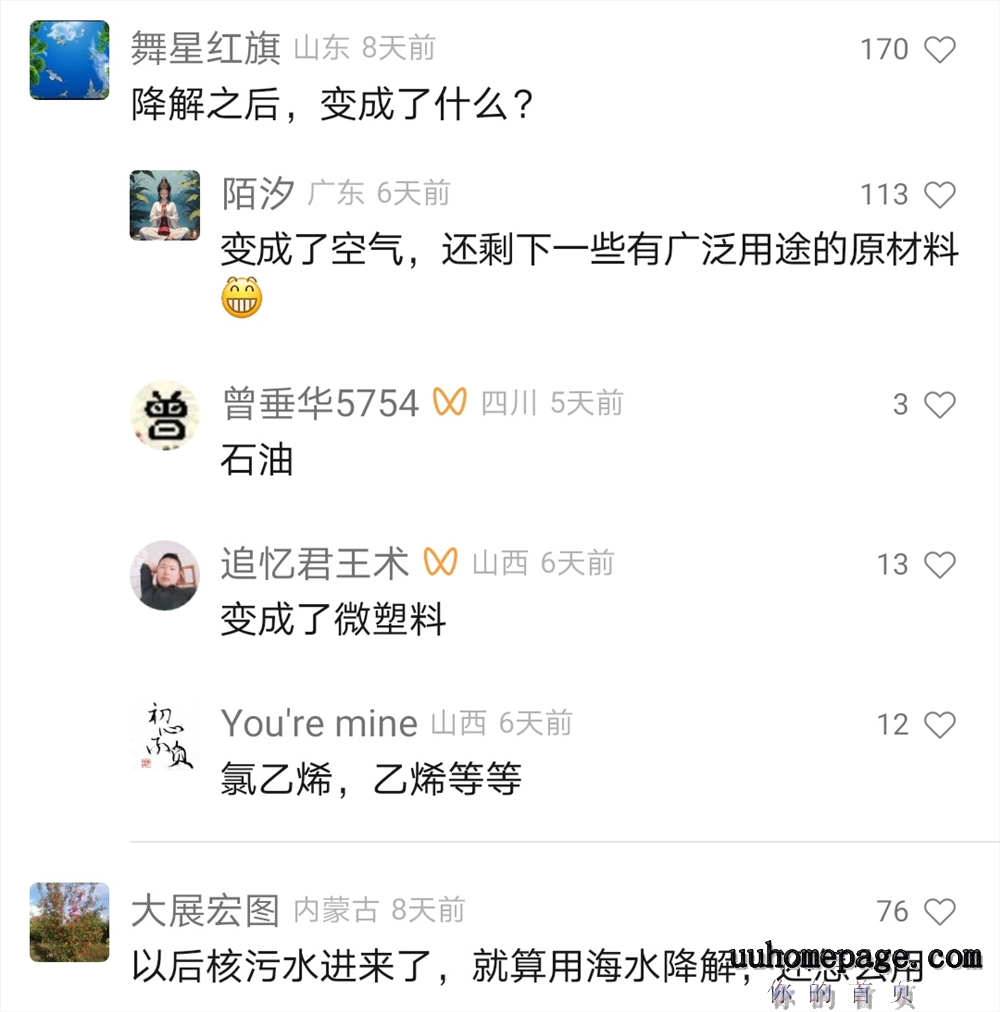This screenshot has width=1000, height=1012.
Task: Like 曾垂华5754's reply 石油
Action: 939,404
